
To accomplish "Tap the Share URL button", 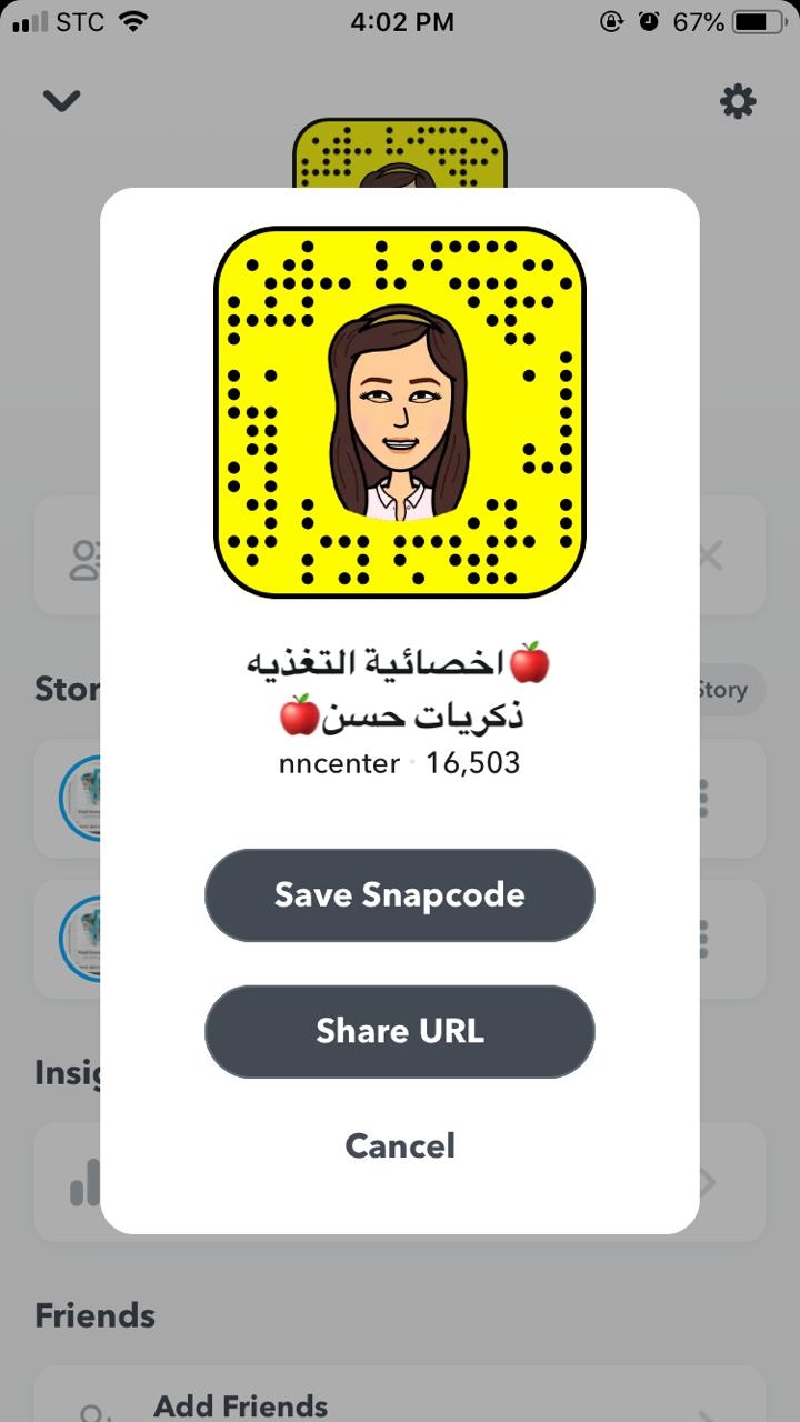I will 399,1031.
